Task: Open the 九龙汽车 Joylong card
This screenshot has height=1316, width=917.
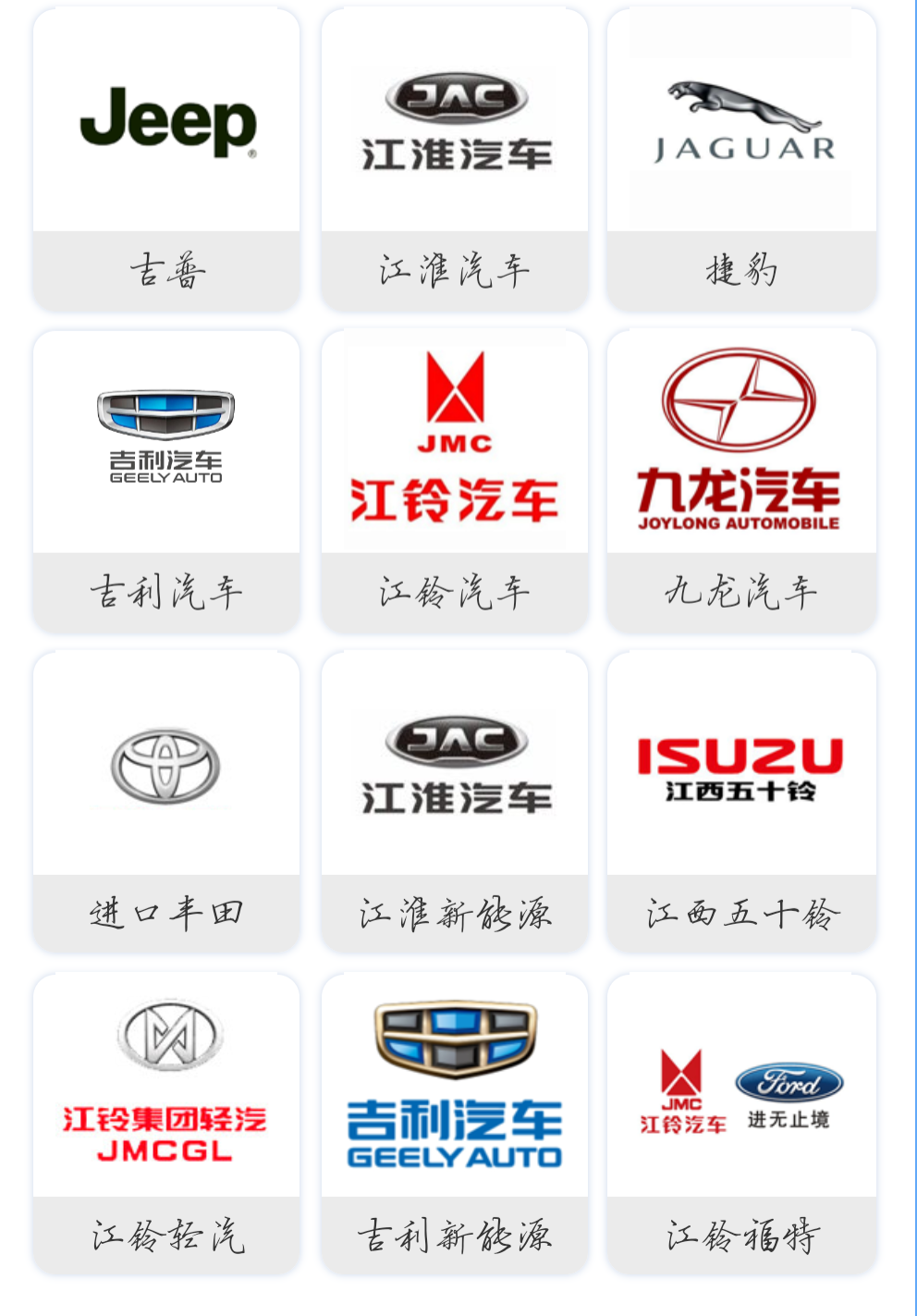Action: click(x=741, y=479)
